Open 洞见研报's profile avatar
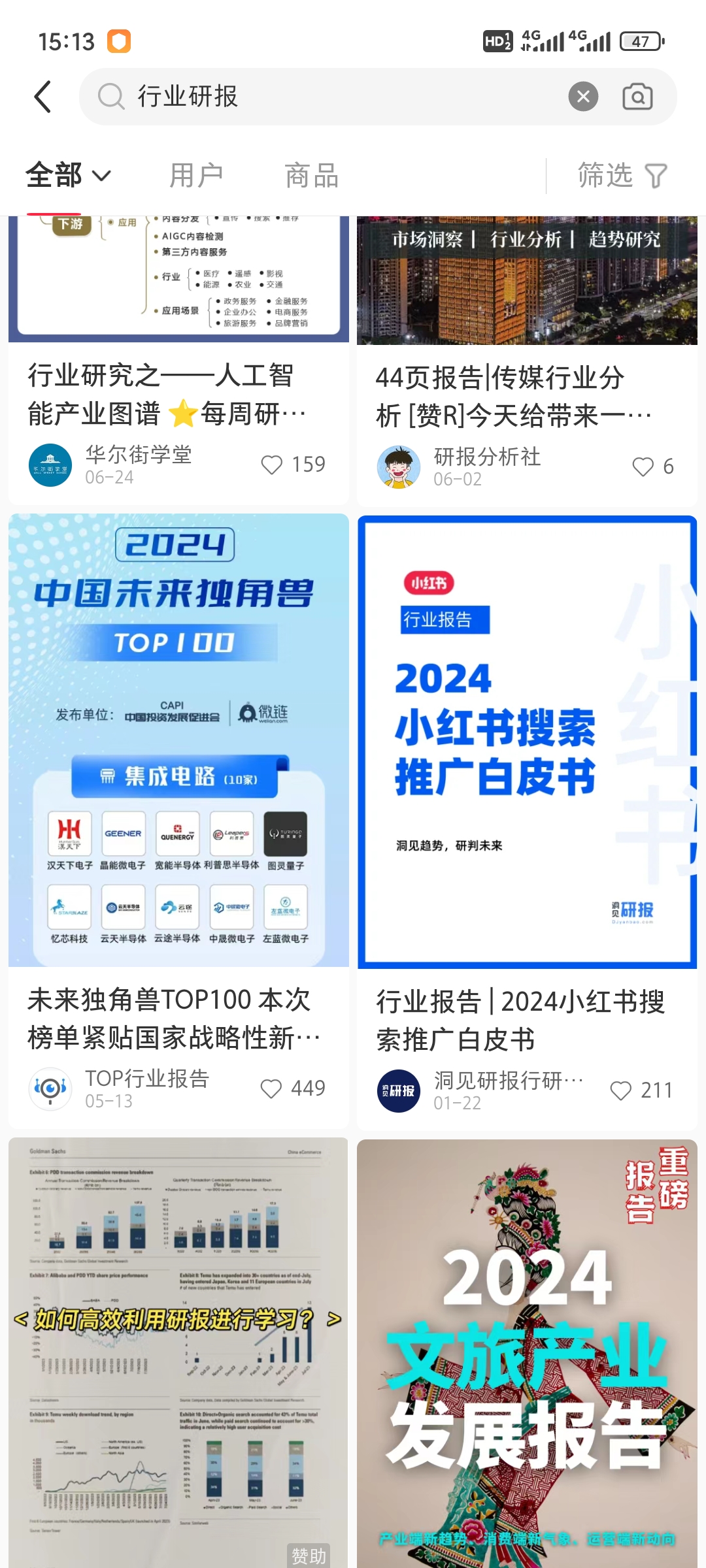 tap(398, 1090)
